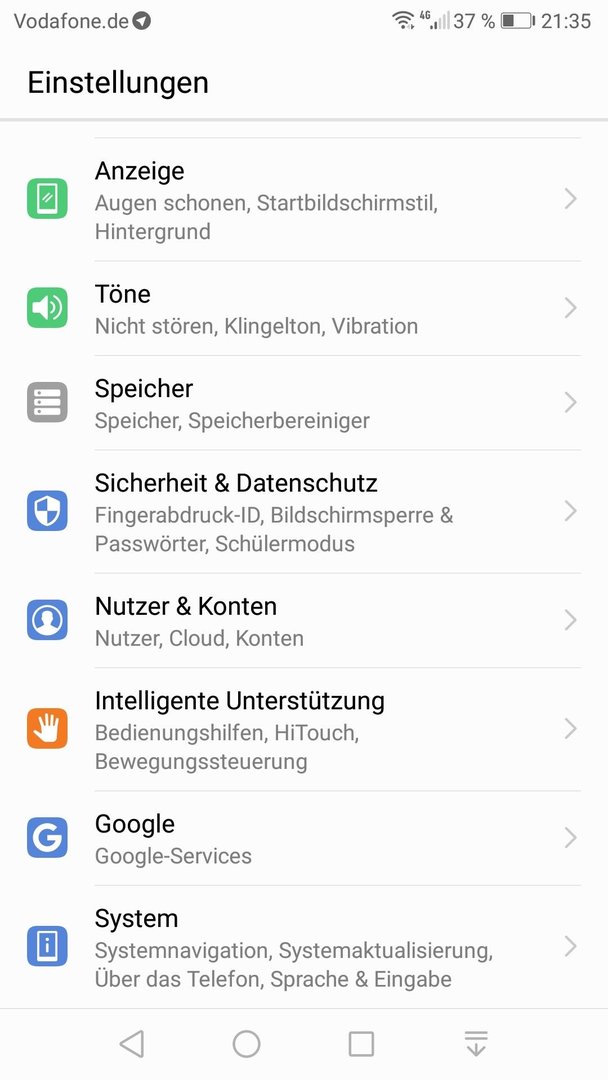Open Nutzer & Konten settings
The width and height of the screenshot is (608, 1080).
pos(304,621)
